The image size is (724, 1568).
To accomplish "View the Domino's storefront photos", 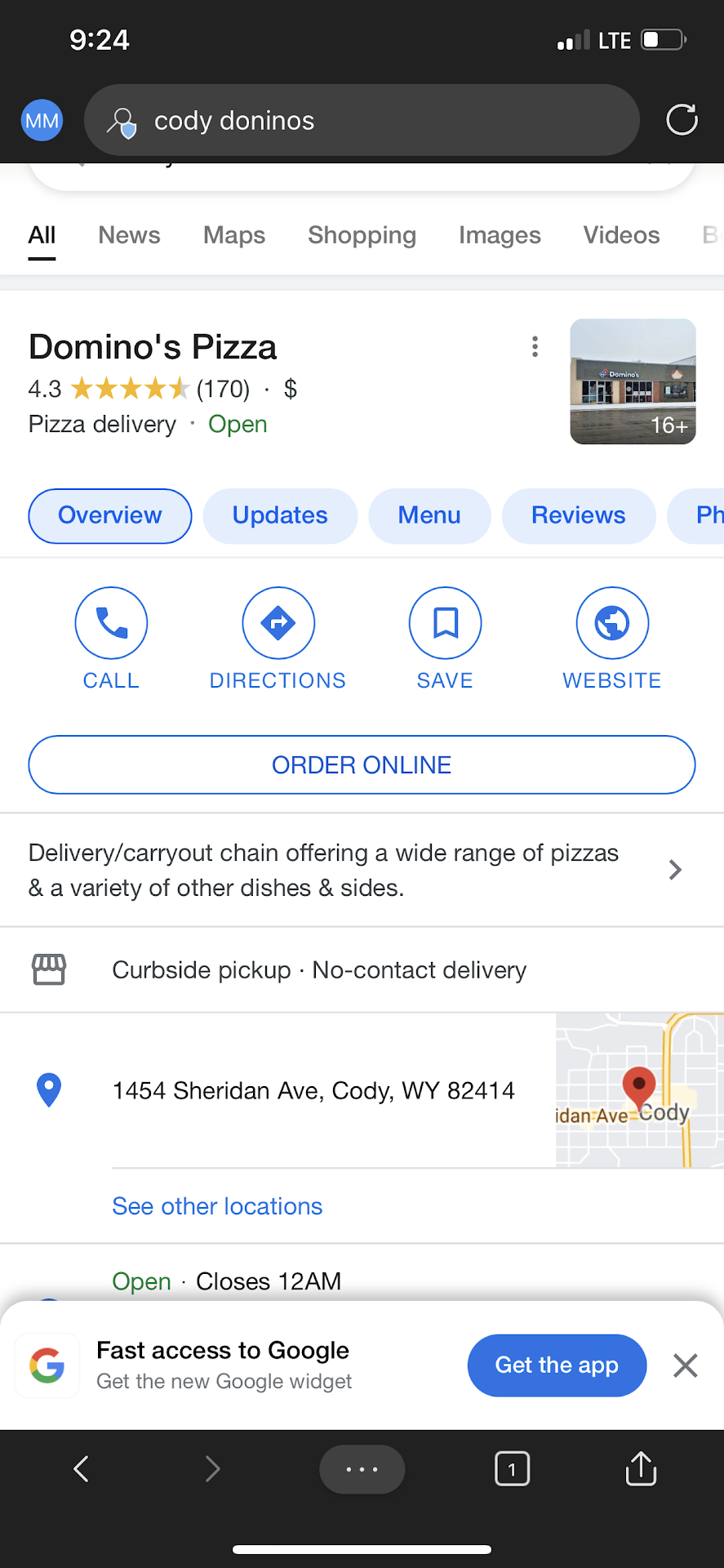I will click(633, 381).
